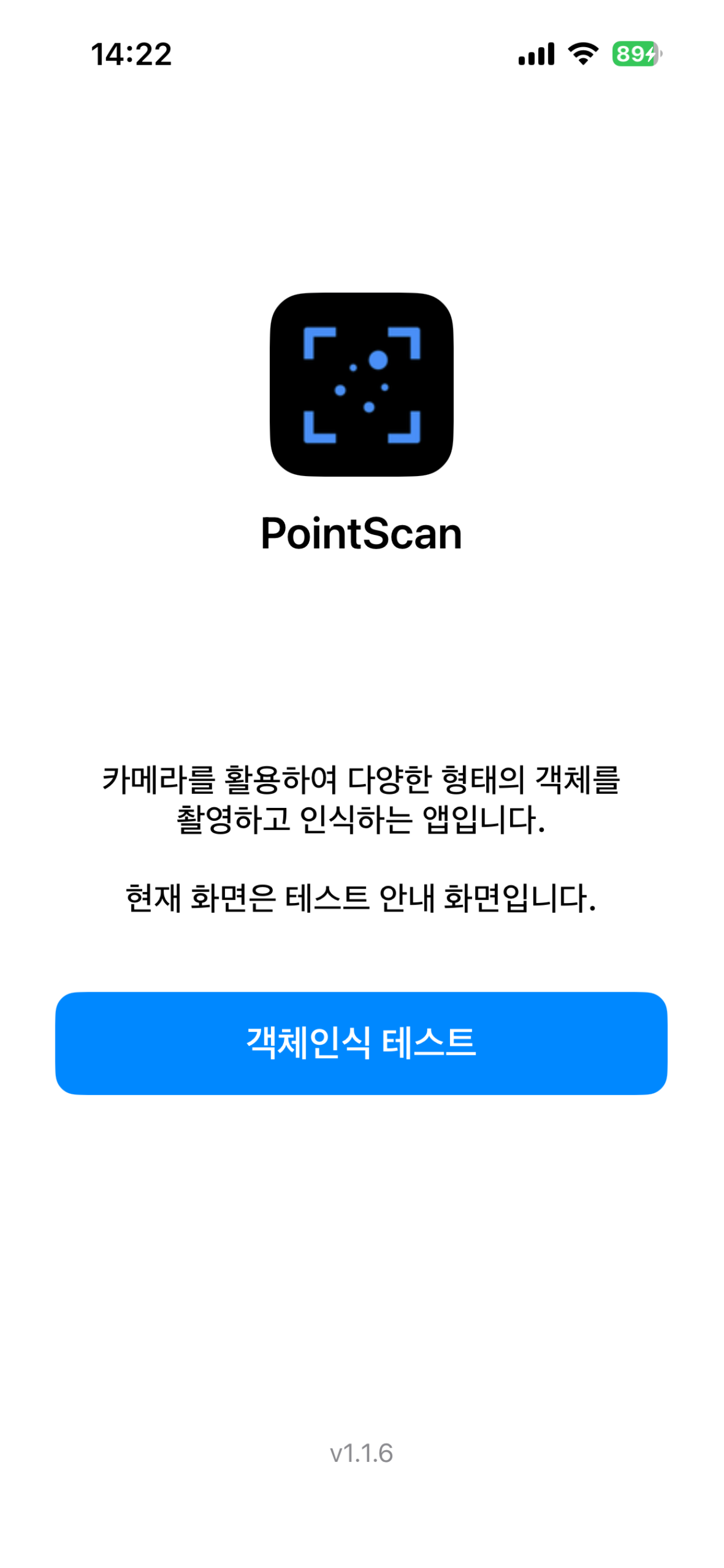Tap the signal bars to toggle cellular data
This screenshot has height=1568, width=724.
click(538, 55)
